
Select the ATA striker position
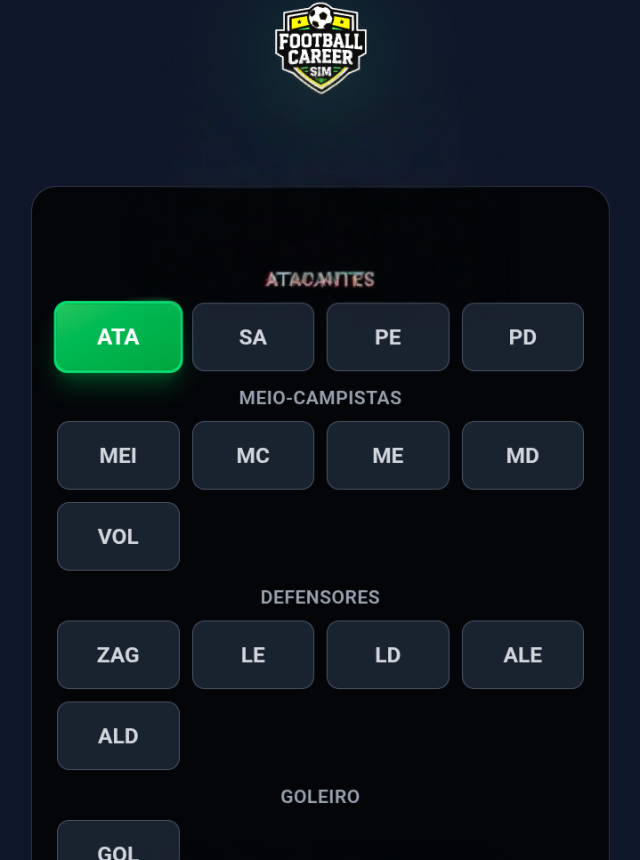click(x=118, y=337)
